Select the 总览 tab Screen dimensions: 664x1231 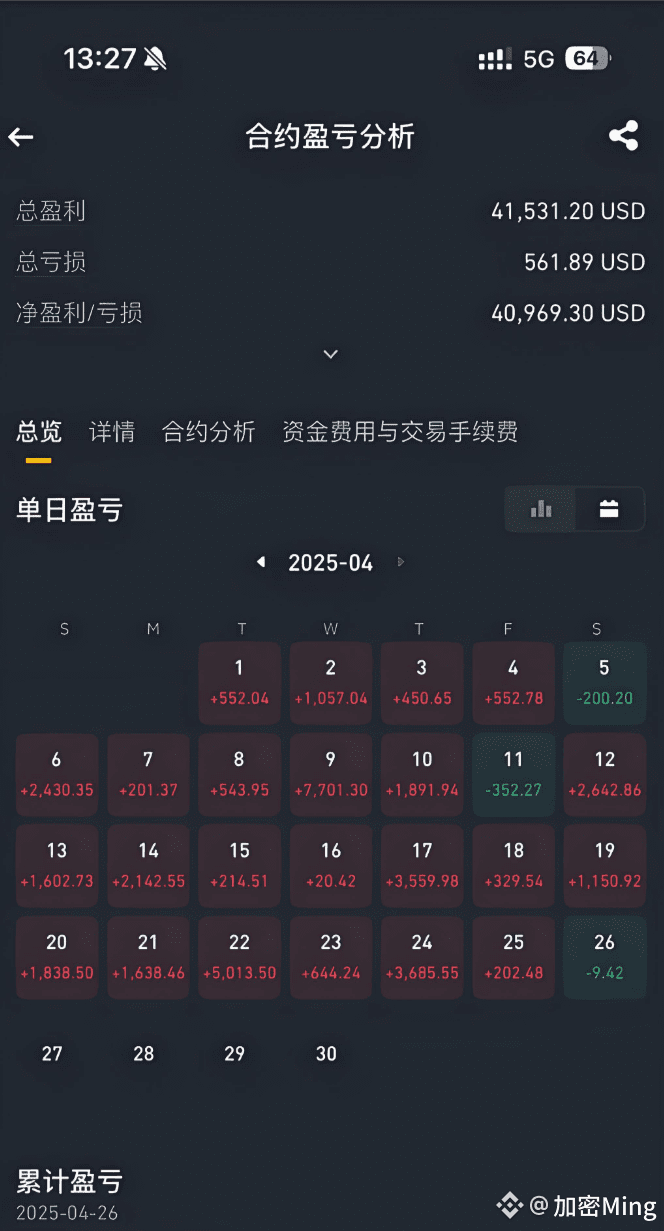tap(39, 432)
